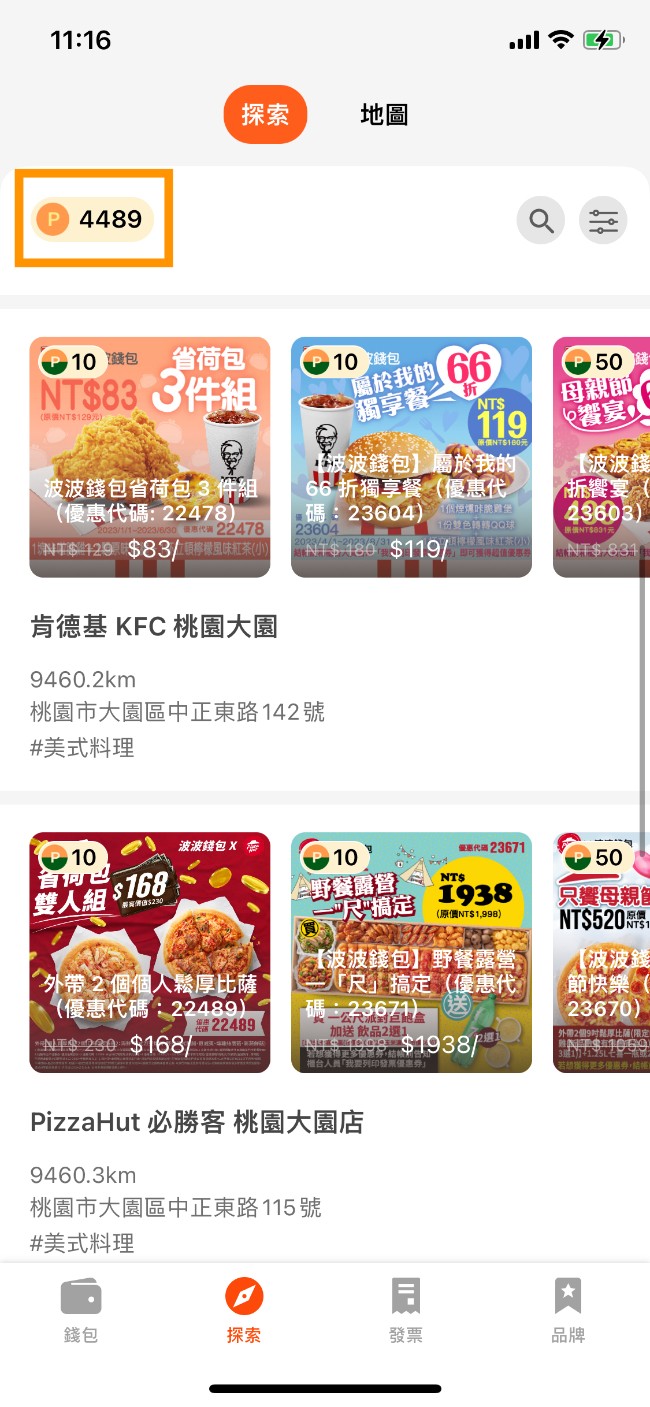The width and height of the screenshot is (650, 1407).
Task: Switch to the 地圖 tab
Action: point(384,115)
